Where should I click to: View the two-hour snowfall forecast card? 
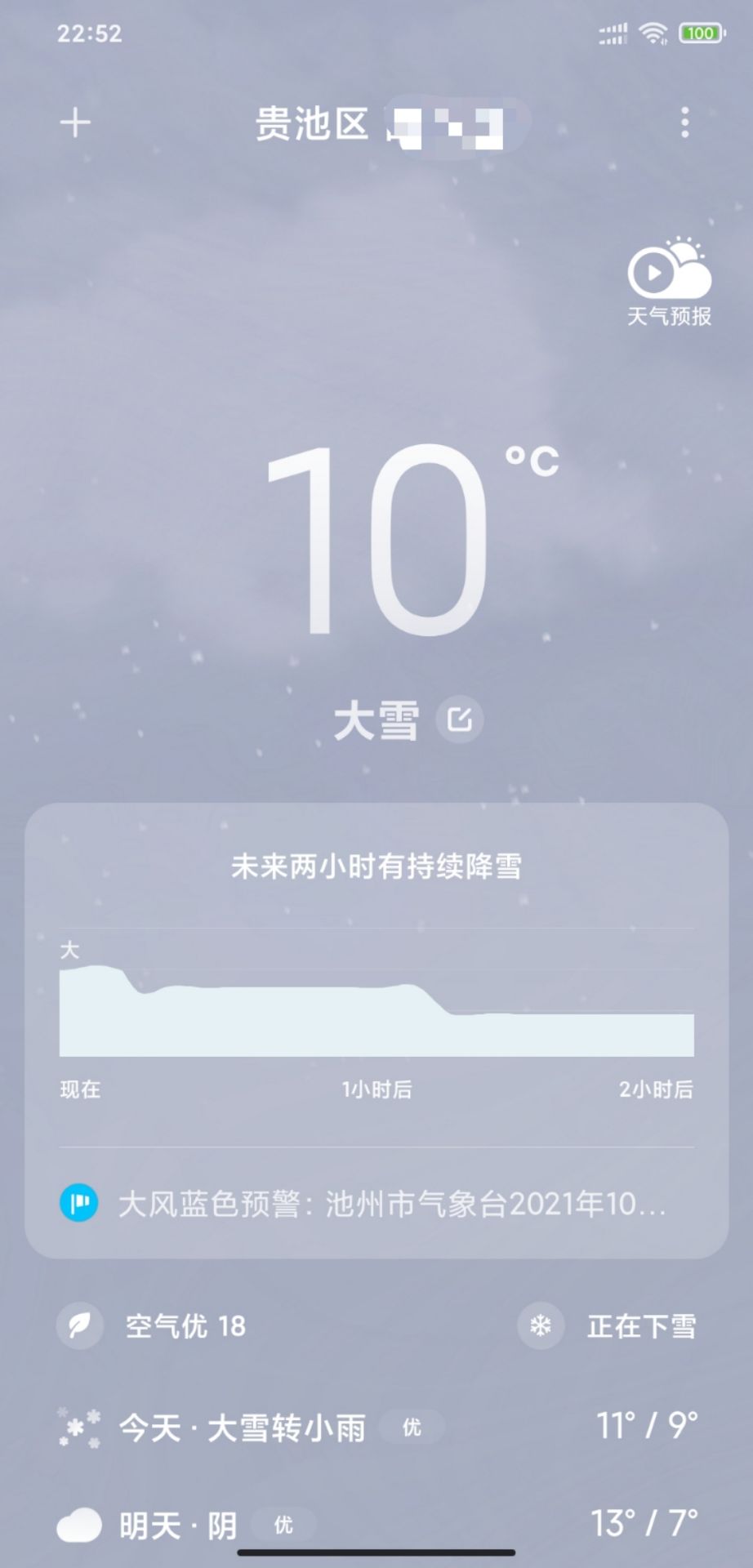[376, 980]
